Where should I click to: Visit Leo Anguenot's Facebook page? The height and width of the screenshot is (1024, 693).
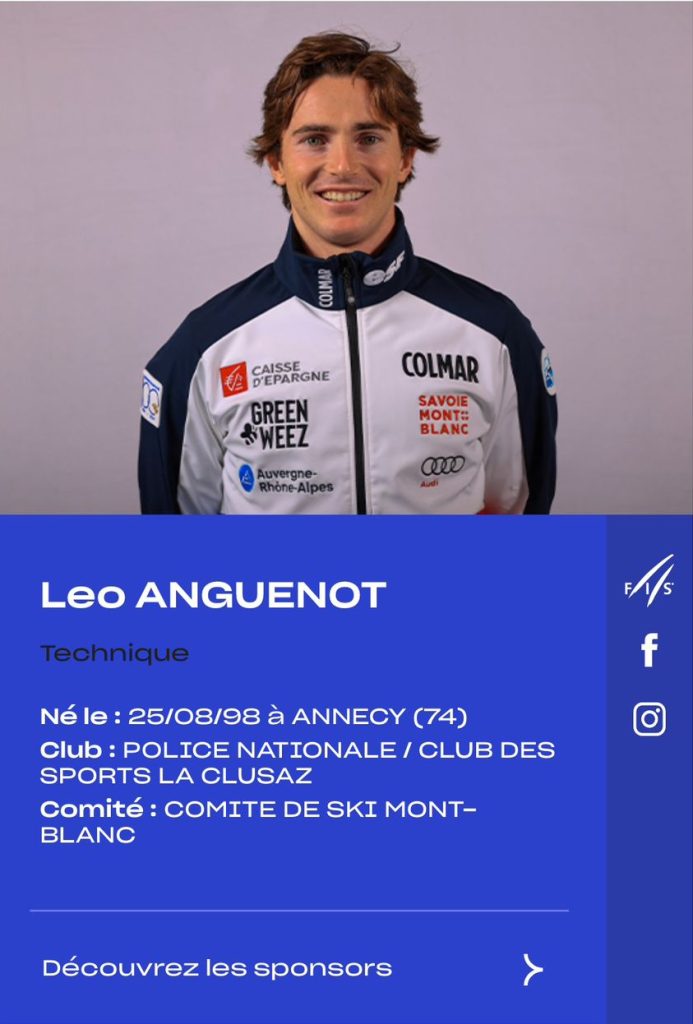649,651
